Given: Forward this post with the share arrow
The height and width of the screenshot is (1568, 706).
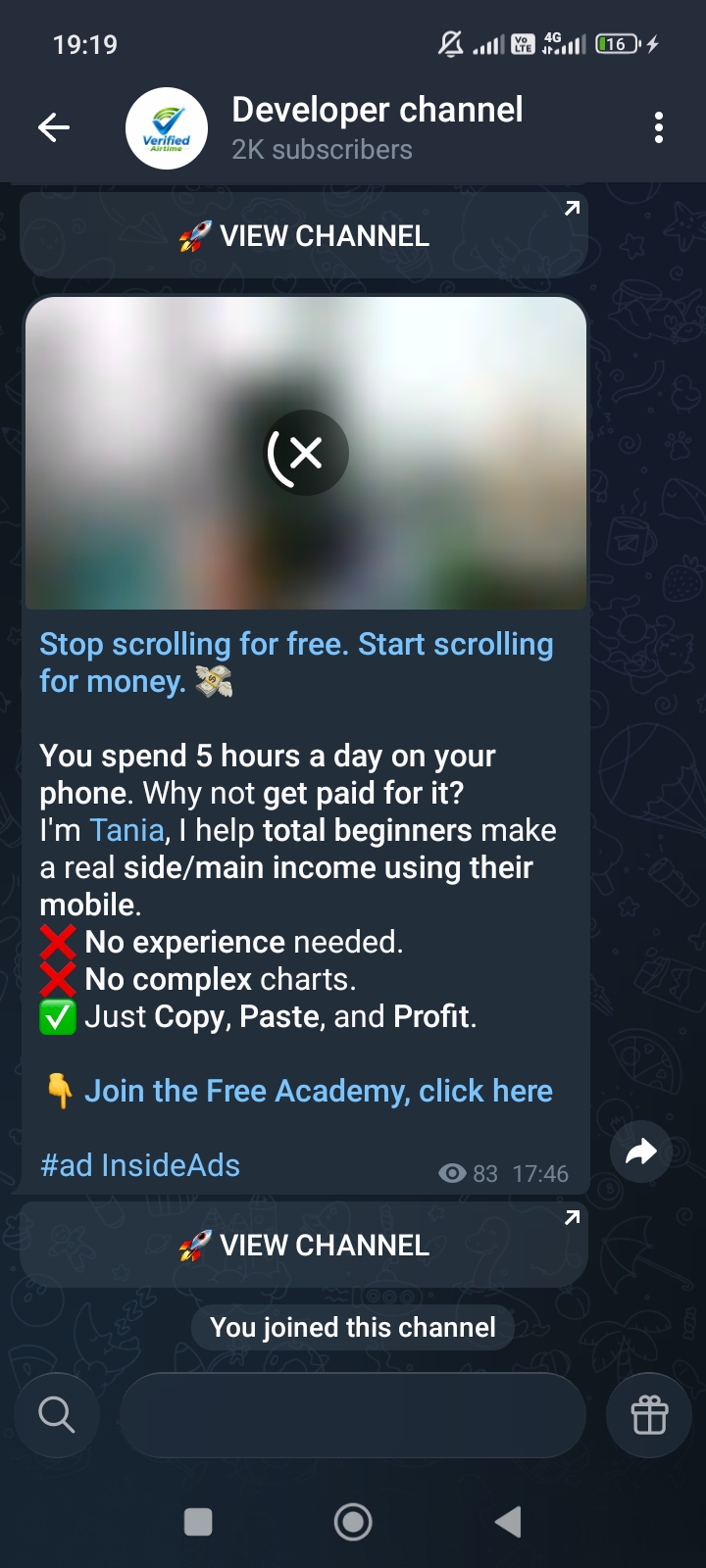Looking at the screenshot, I should pyautogui.click(x=640, y=1151).
